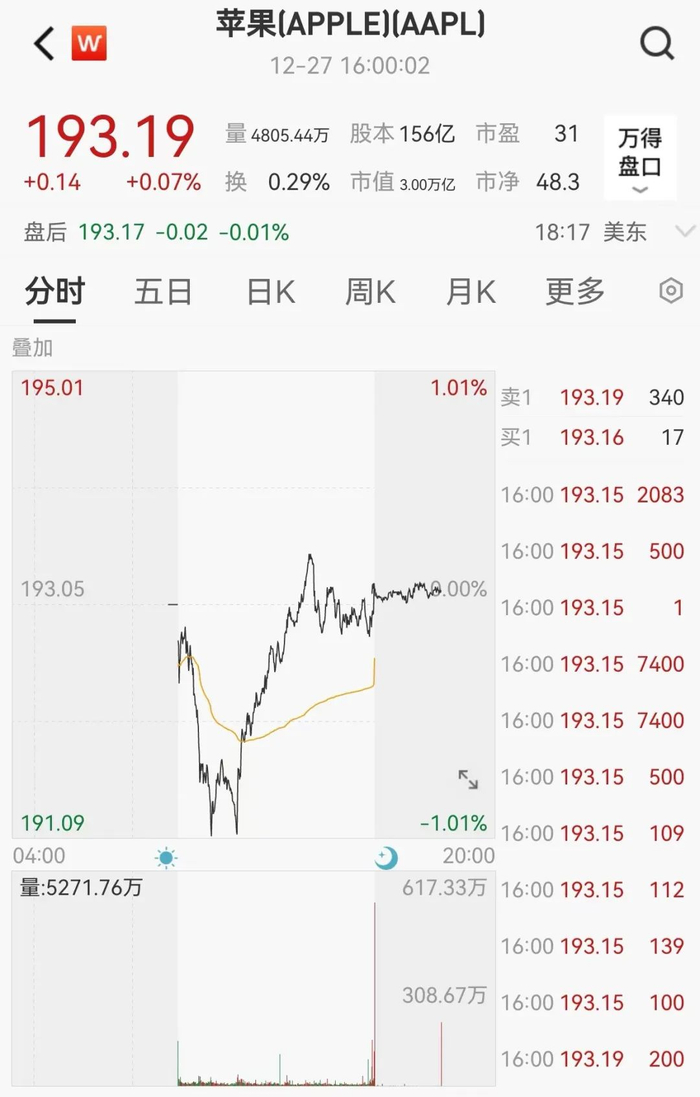Expand the 盘后 after-hours details chevron
This screenshot has width=700, height=1097.
click(685, 232)
